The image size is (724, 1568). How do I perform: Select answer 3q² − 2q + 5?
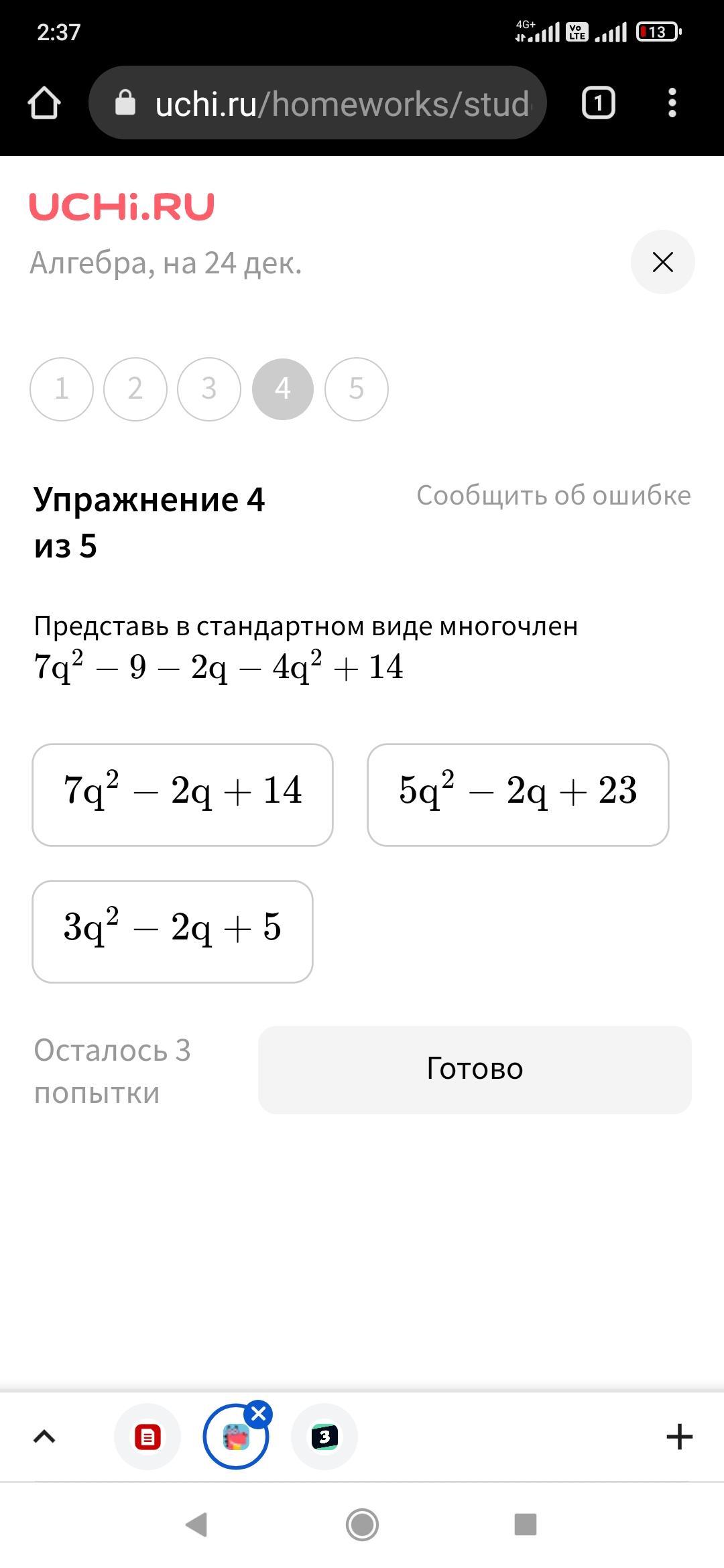(x=172, y=931)
